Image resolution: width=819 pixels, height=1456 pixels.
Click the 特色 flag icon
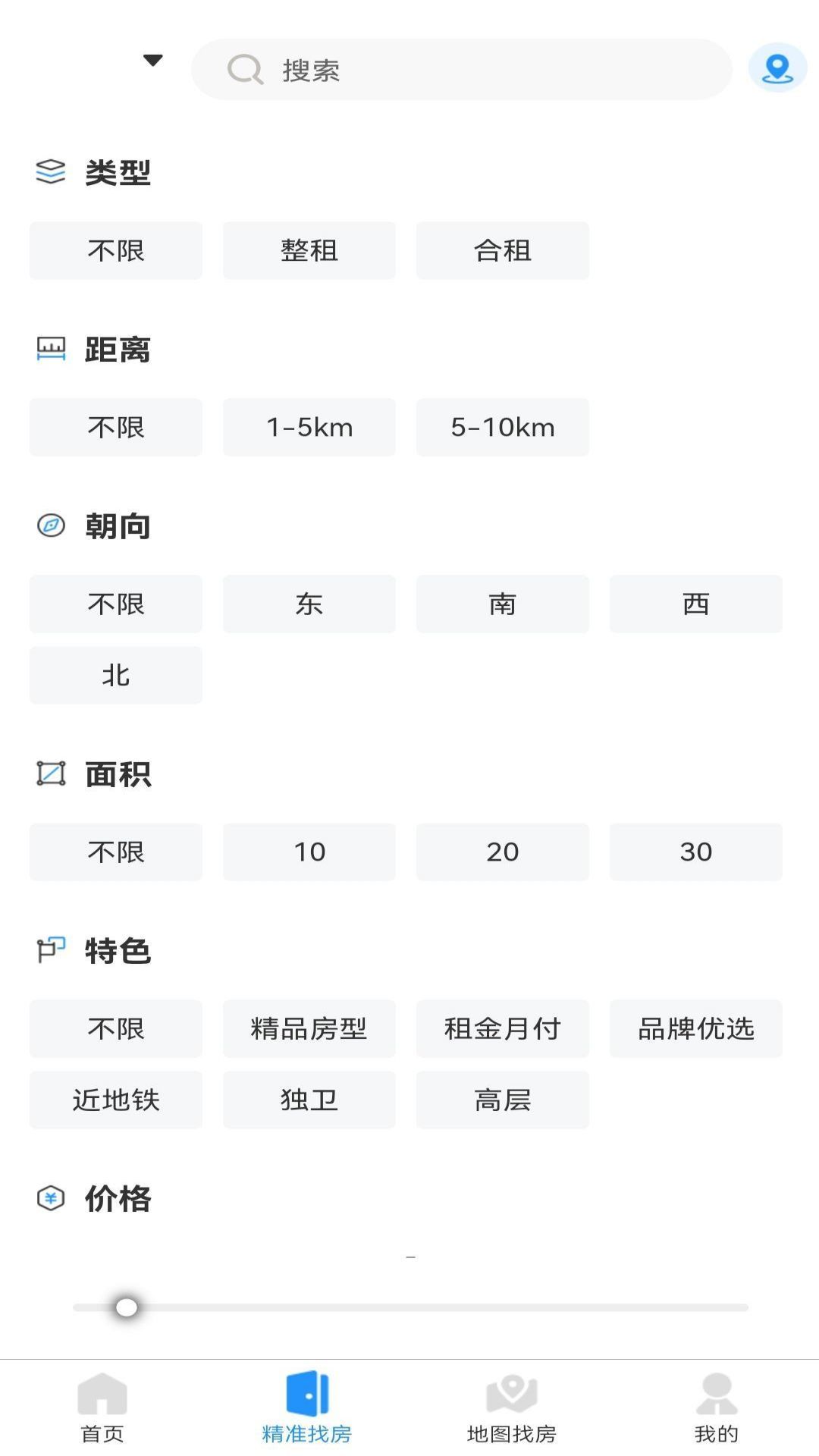[x=50, y=950]
